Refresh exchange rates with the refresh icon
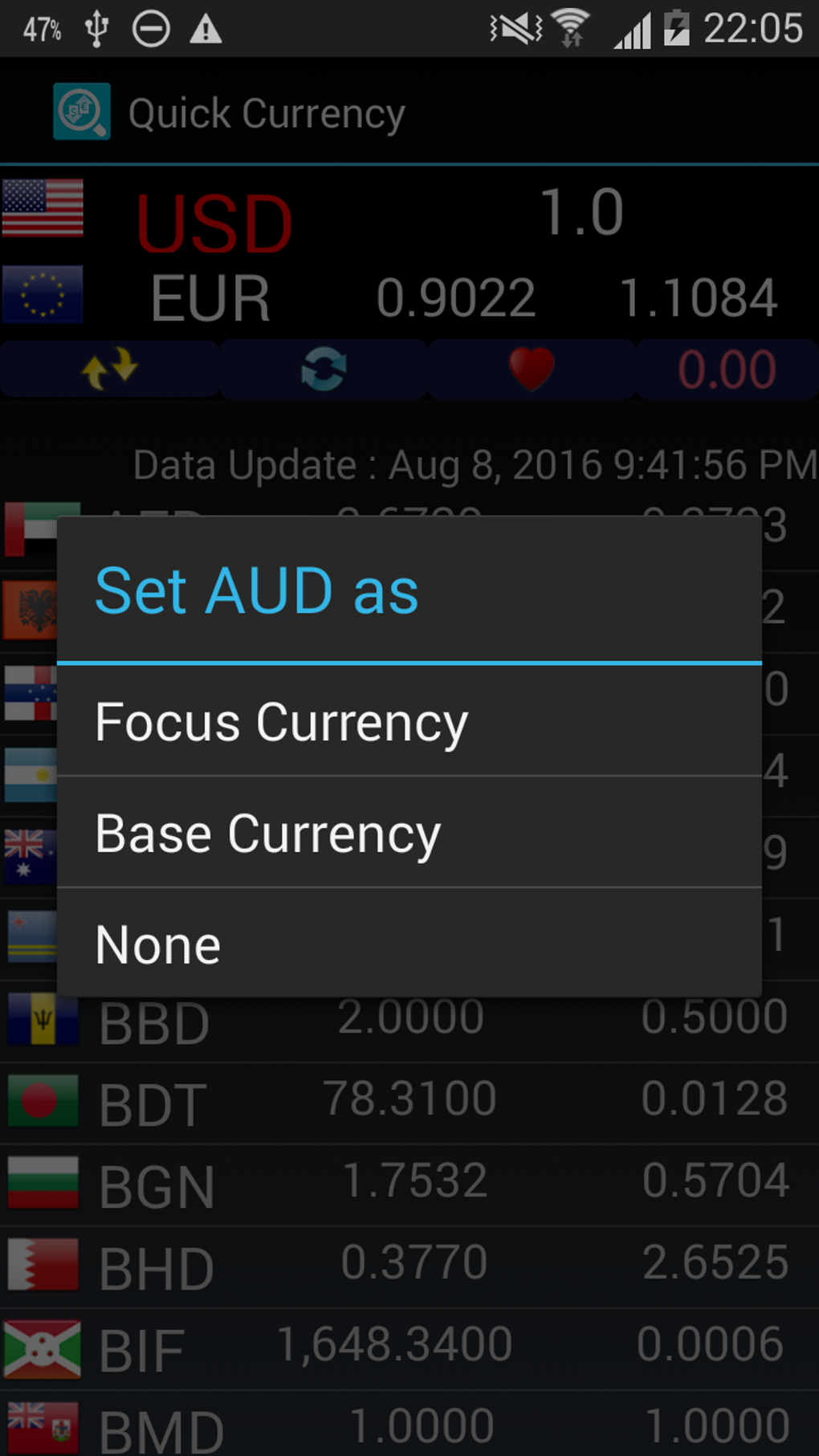The image size is (819, 1456). 321,369
